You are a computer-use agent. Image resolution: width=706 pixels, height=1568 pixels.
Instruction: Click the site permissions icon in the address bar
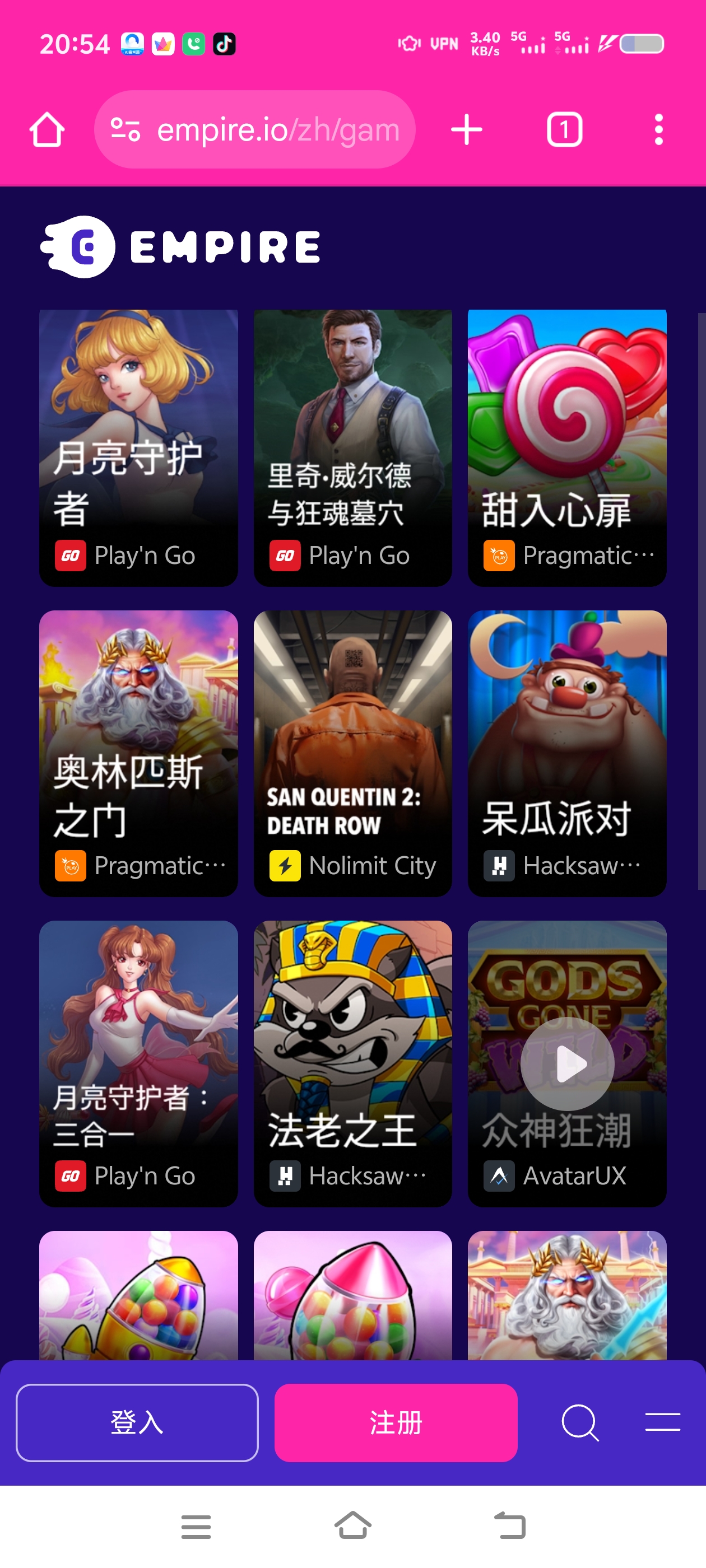125,128
